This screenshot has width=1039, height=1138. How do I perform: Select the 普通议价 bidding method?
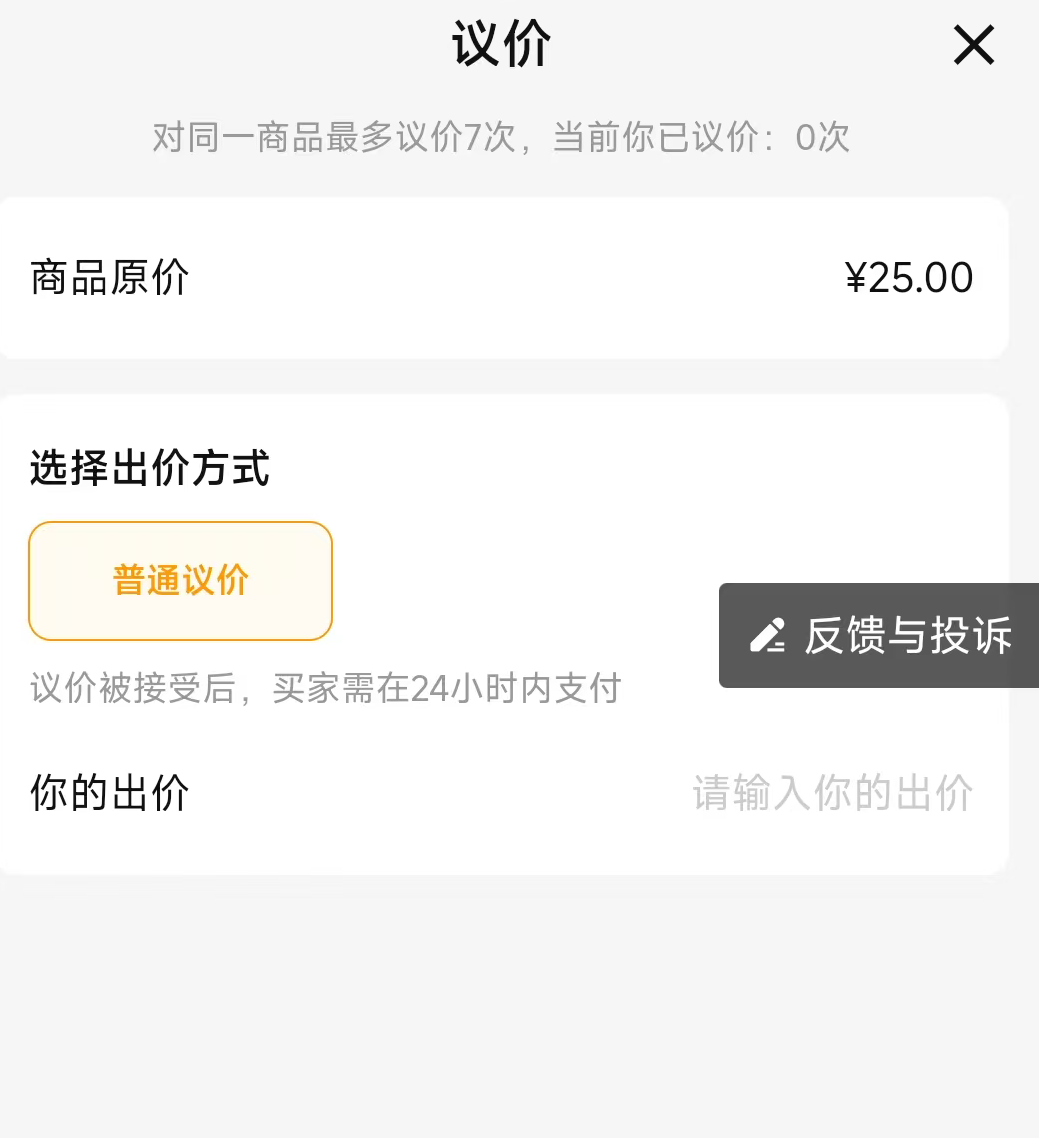coord(180,581)
